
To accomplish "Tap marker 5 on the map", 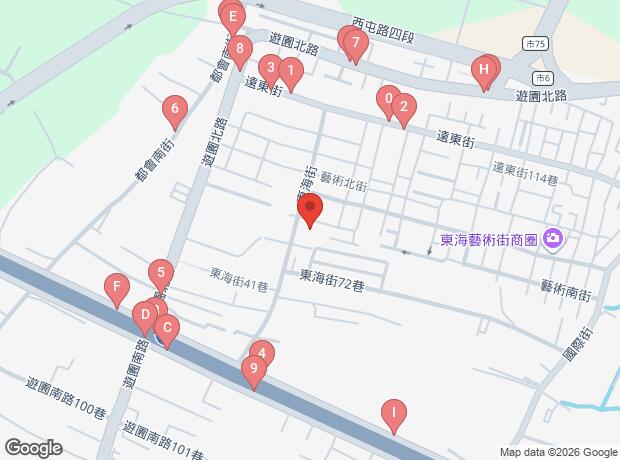I will click(161, 272).
